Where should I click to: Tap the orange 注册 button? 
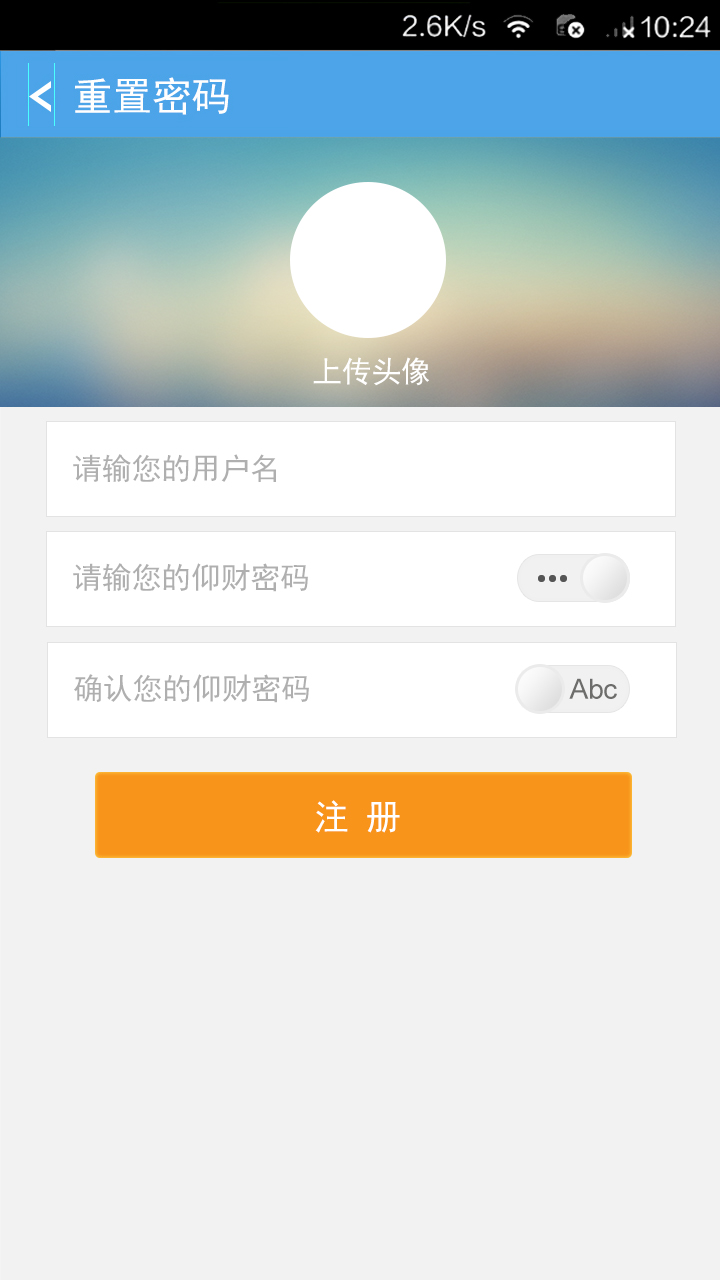coord(363,815)
